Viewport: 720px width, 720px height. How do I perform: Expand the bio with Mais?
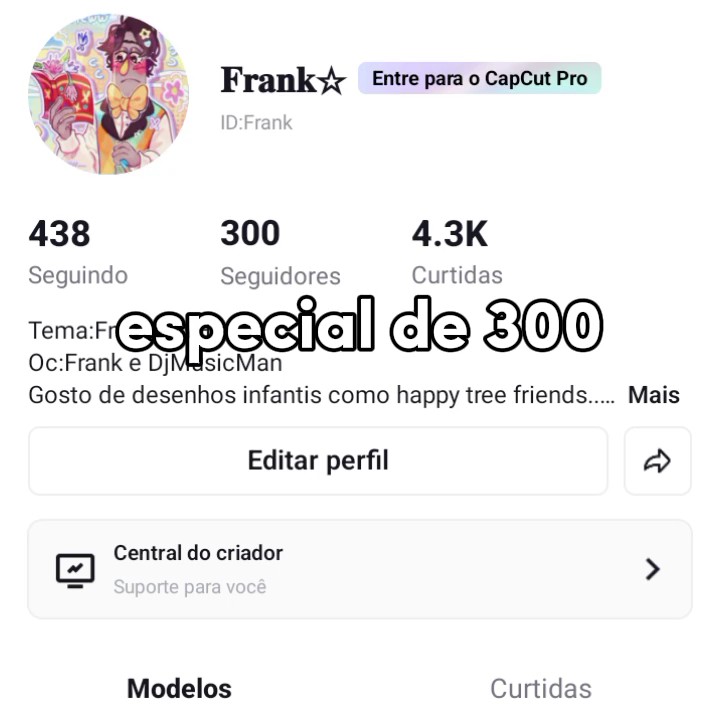click(x=653, y=395)
